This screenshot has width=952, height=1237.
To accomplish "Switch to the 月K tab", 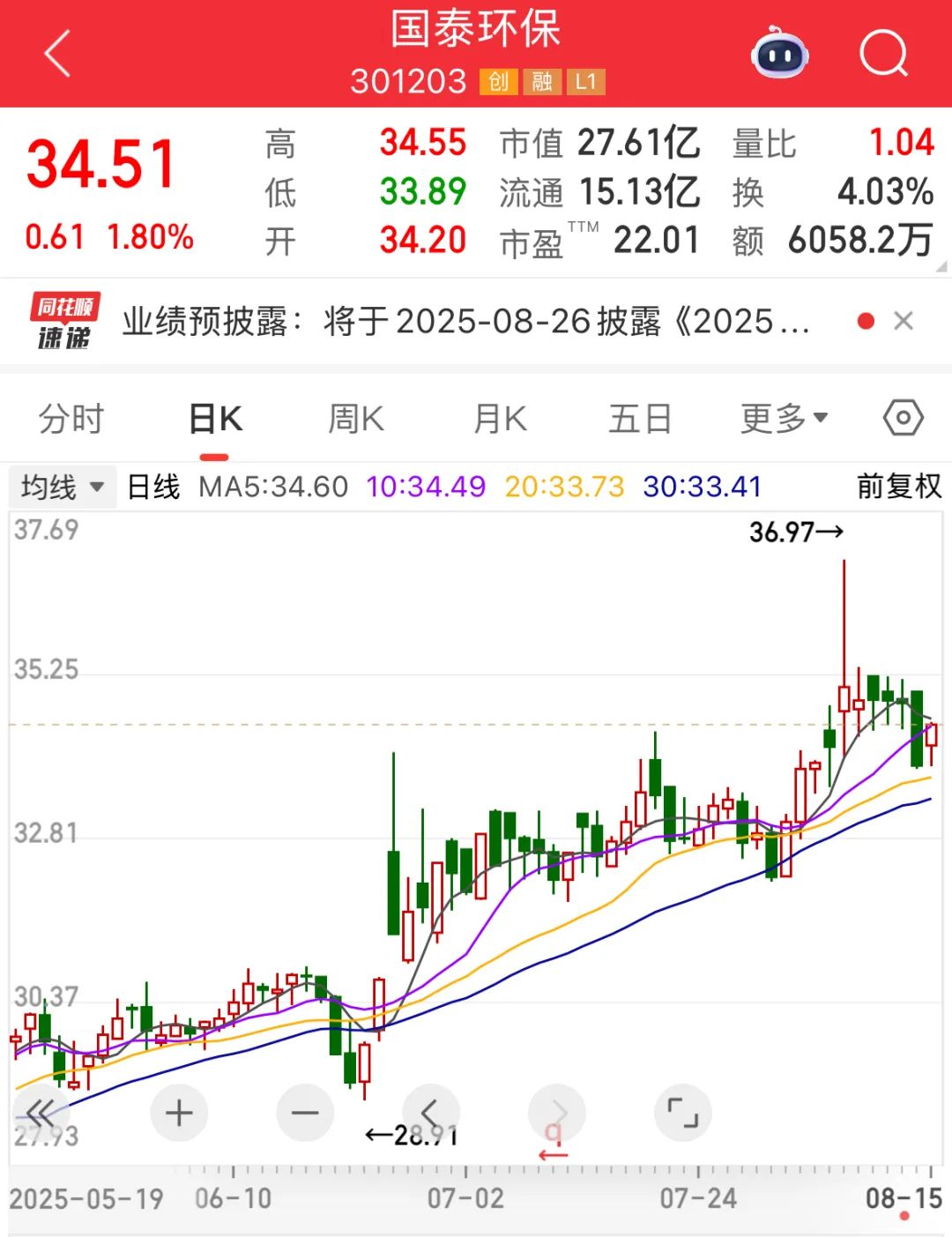I will tap(500, 419).
